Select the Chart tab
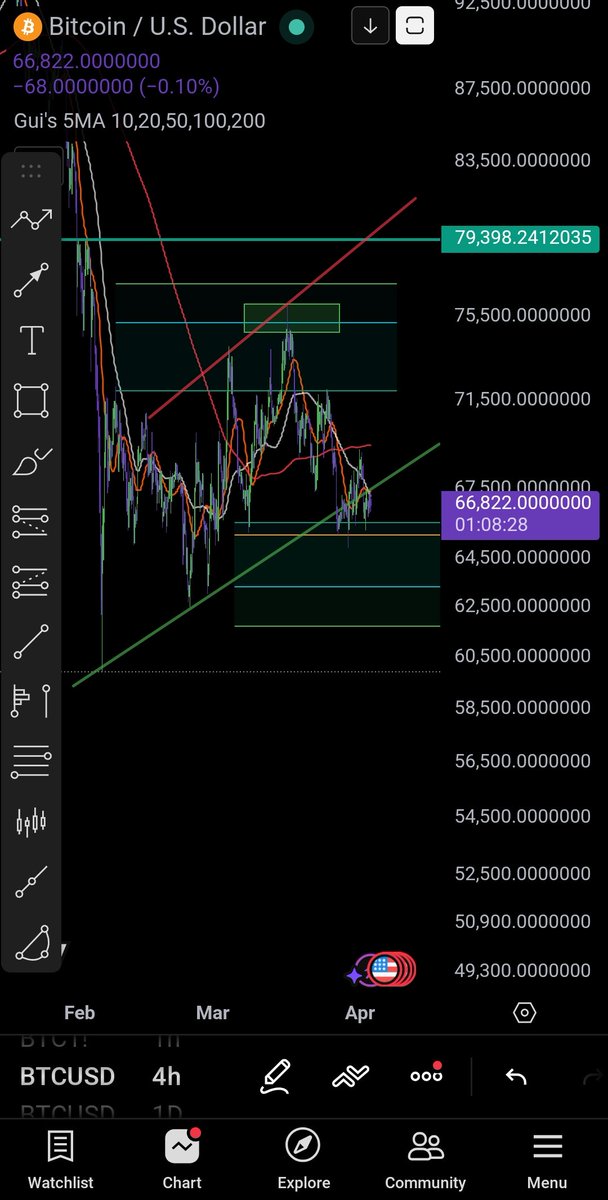 click(182, 1159)
